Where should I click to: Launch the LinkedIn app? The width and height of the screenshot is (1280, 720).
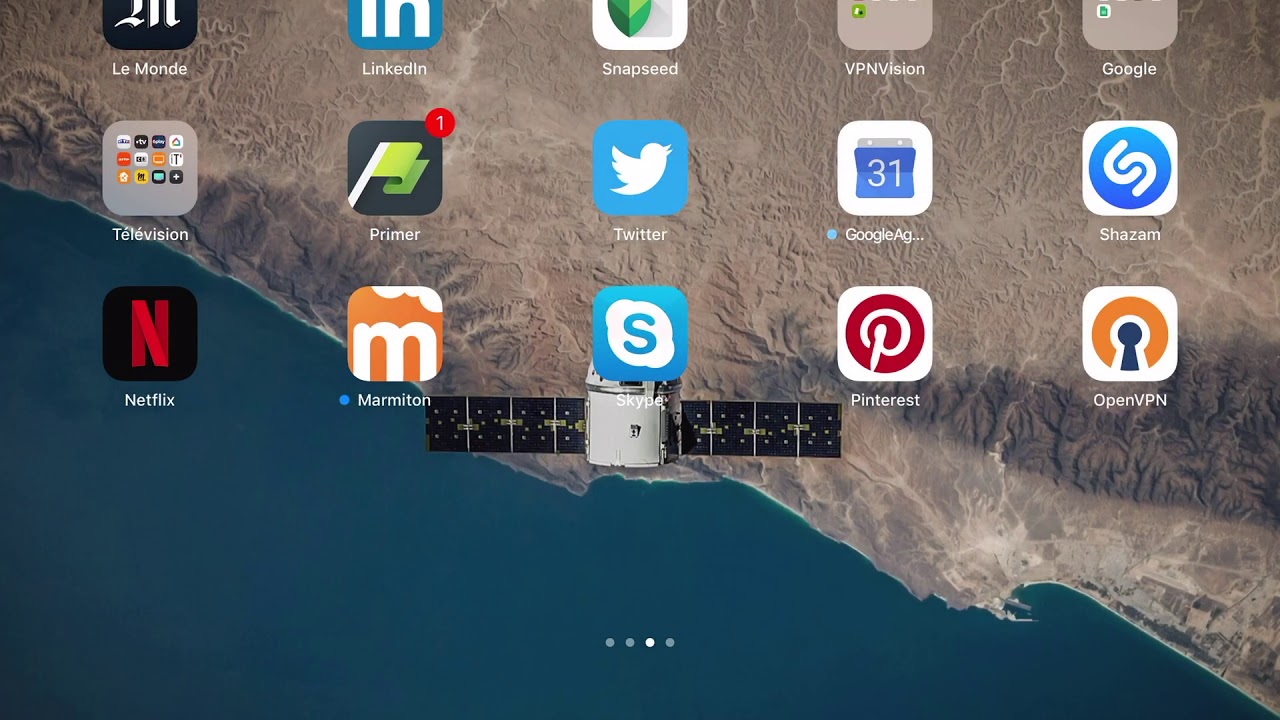(394, 22)
